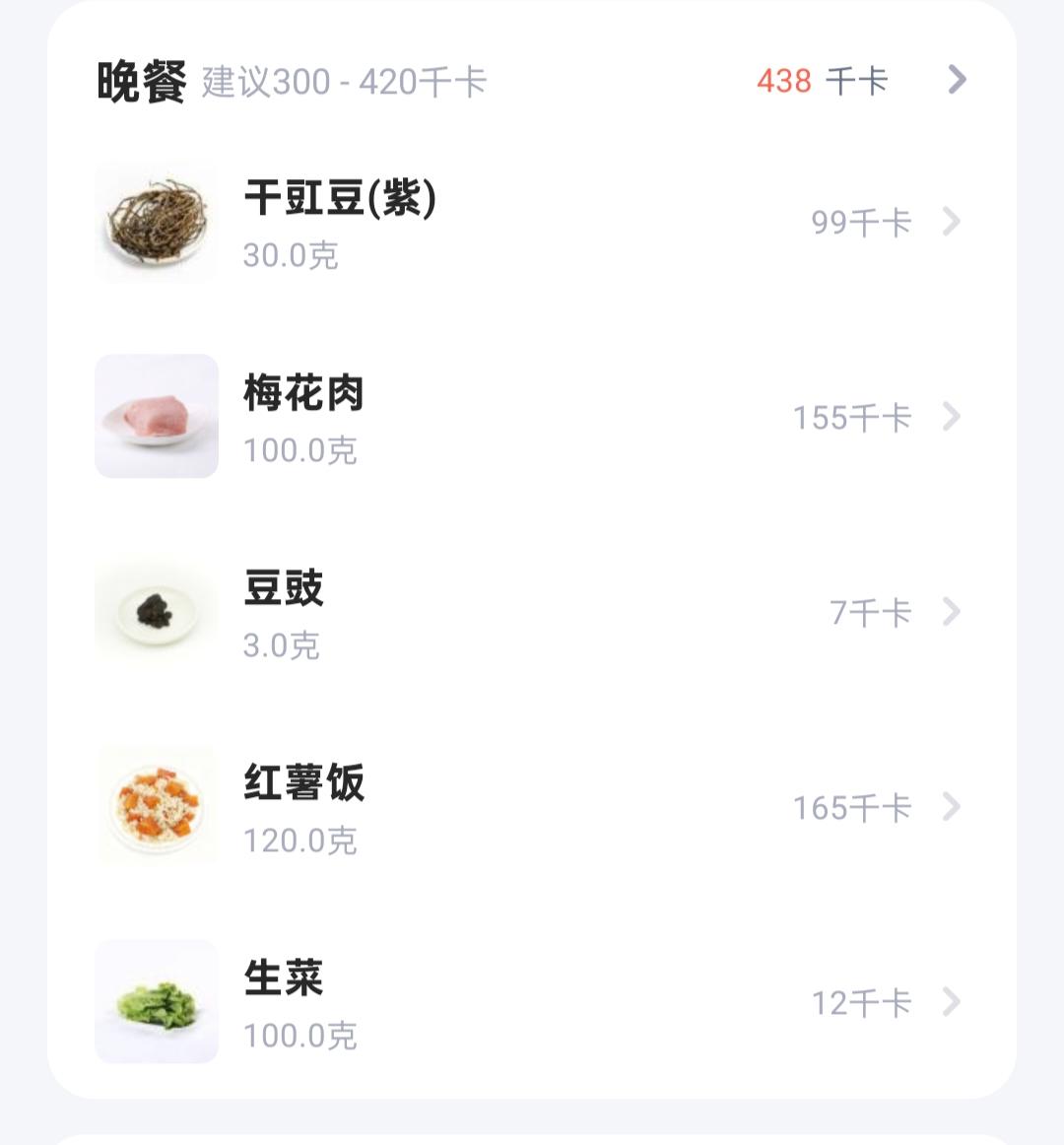Click the 120.0克 weight under 红薯饭
The width and height of the screenshot is (1064, 1145).
coord(300,842)
